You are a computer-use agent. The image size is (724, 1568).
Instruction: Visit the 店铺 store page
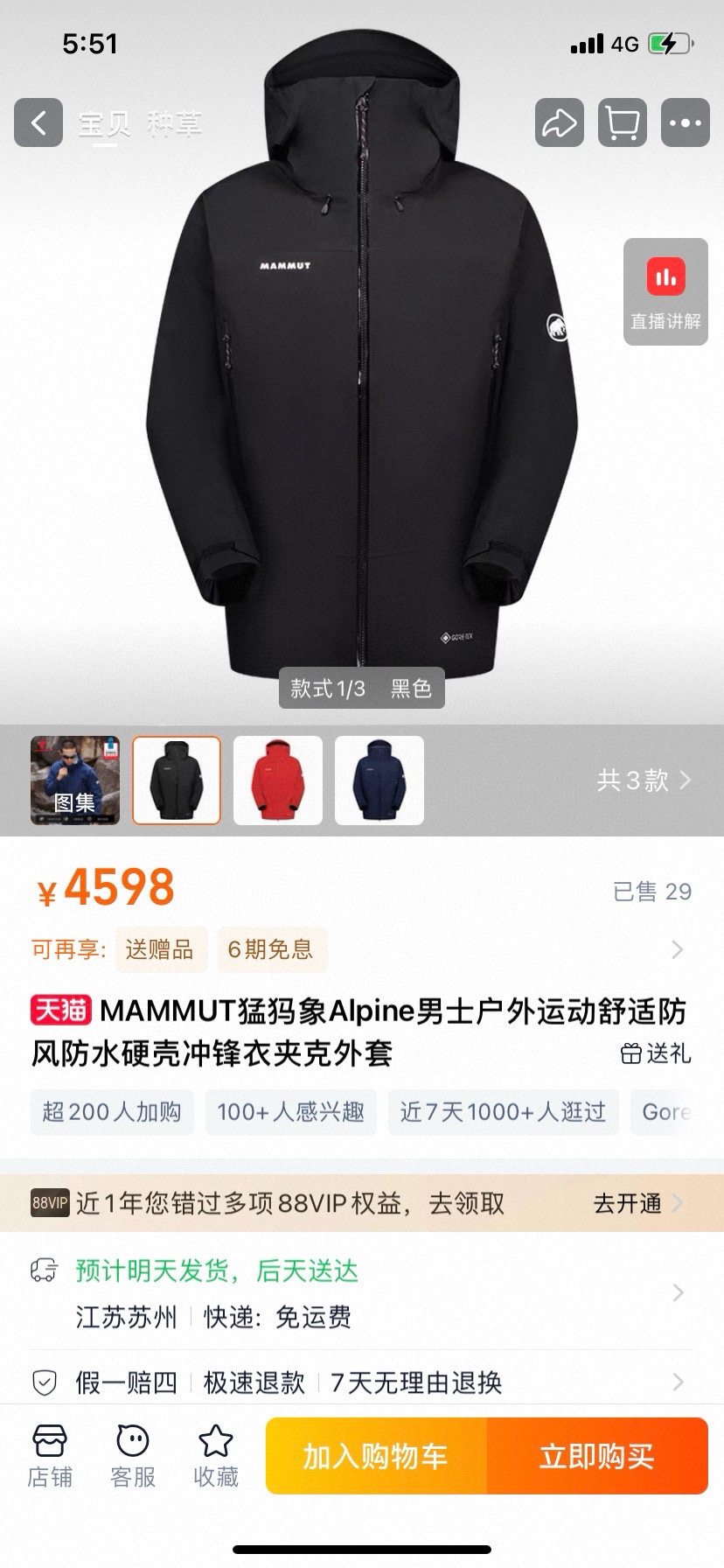(x=50, y=1457)
